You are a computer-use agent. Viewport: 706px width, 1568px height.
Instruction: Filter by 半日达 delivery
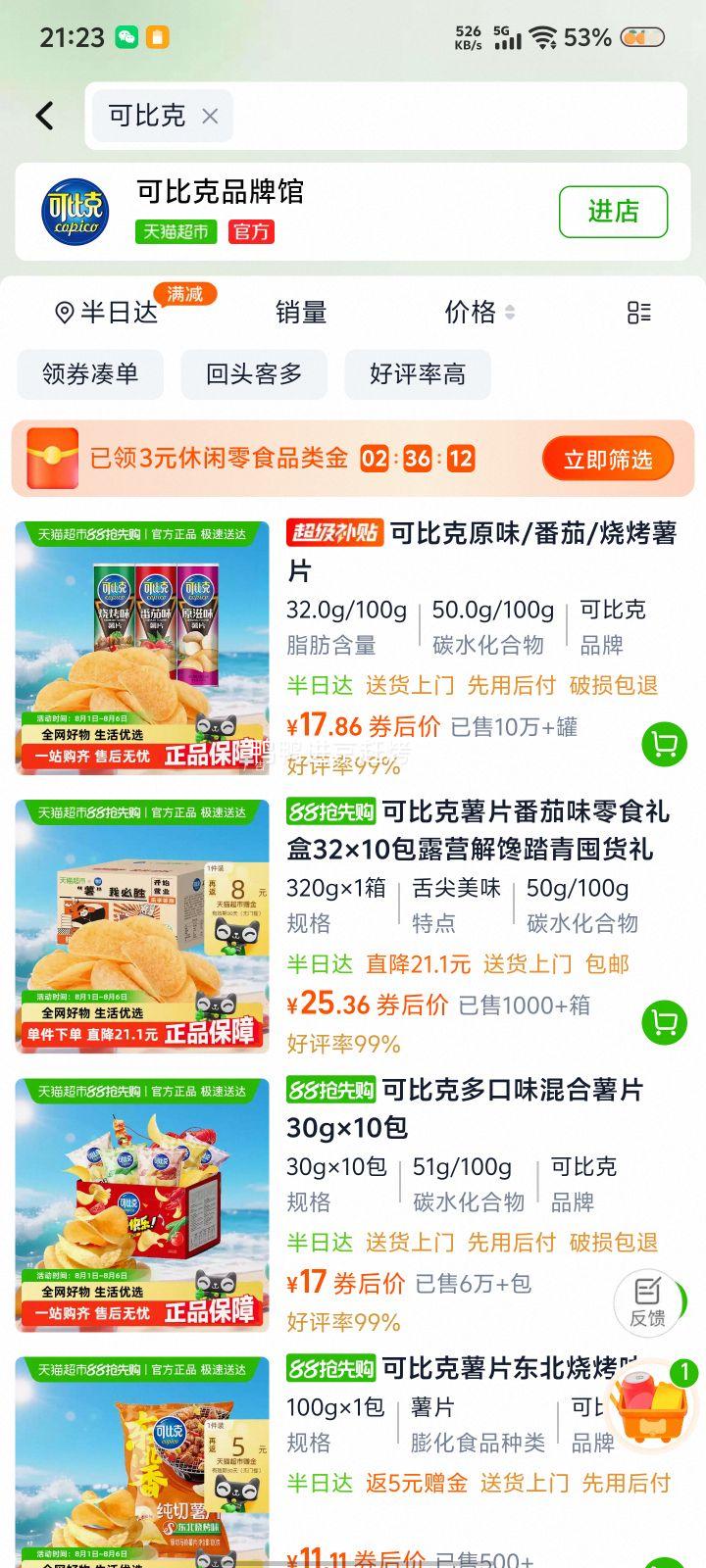(x=106, y=313)
